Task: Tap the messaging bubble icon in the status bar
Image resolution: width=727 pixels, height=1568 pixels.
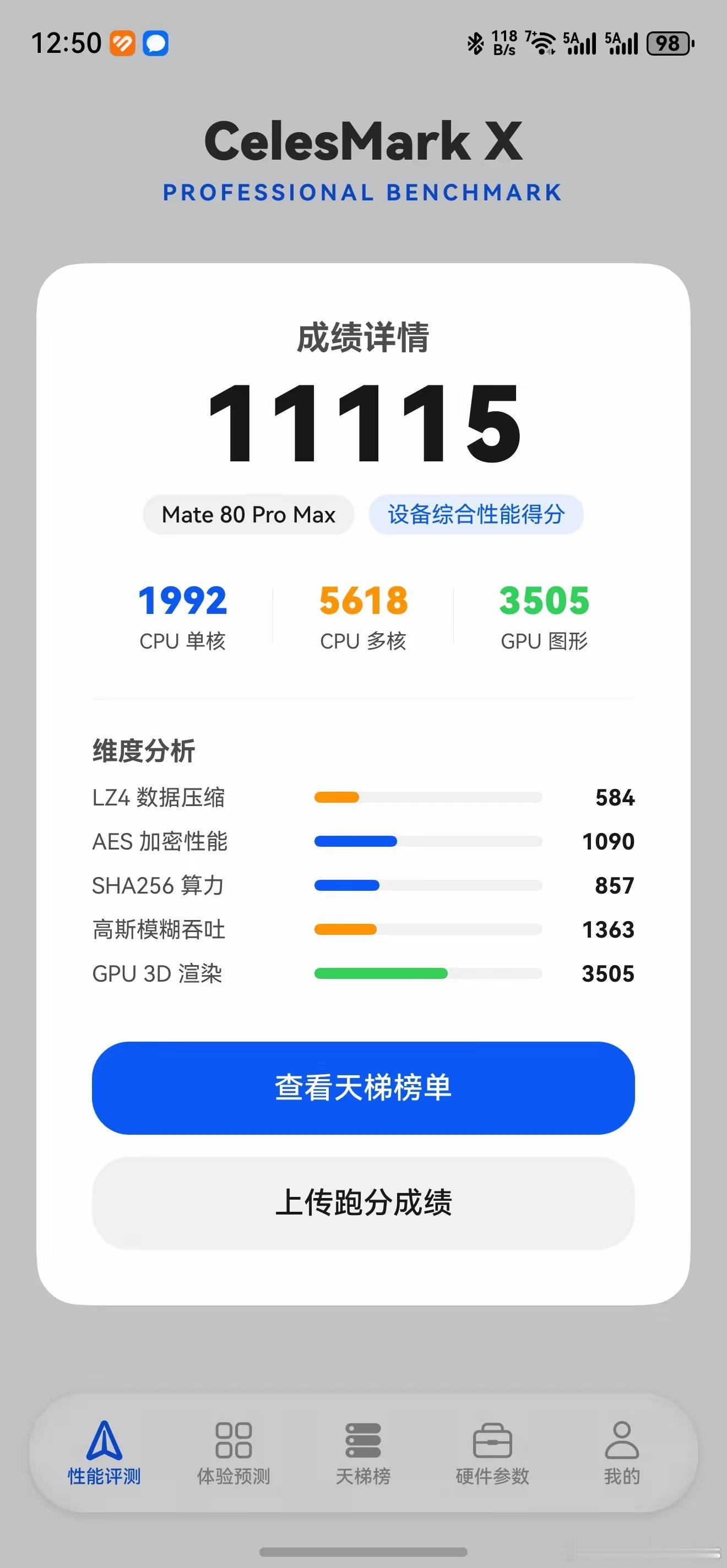Action: click(x=155, y=45)
